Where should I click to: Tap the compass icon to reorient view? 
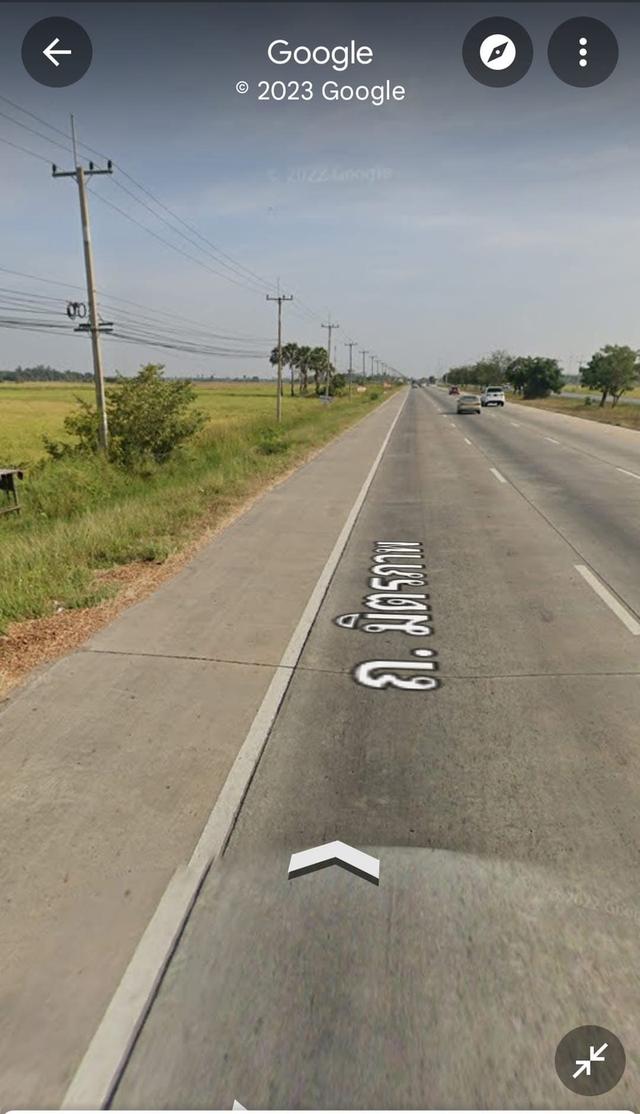tap(497, 52)
